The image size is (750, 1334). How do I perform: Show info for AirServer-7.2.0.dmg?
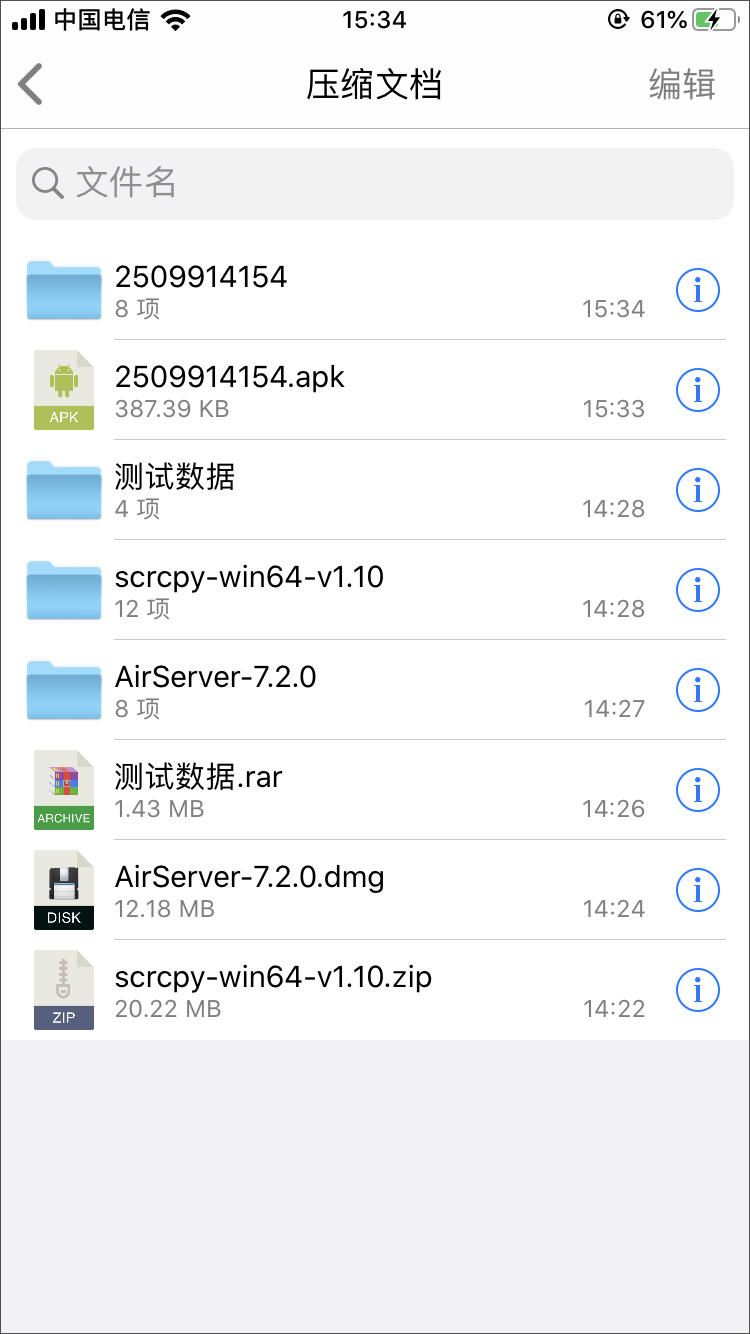pyautogui.click(x=698, y=890)
